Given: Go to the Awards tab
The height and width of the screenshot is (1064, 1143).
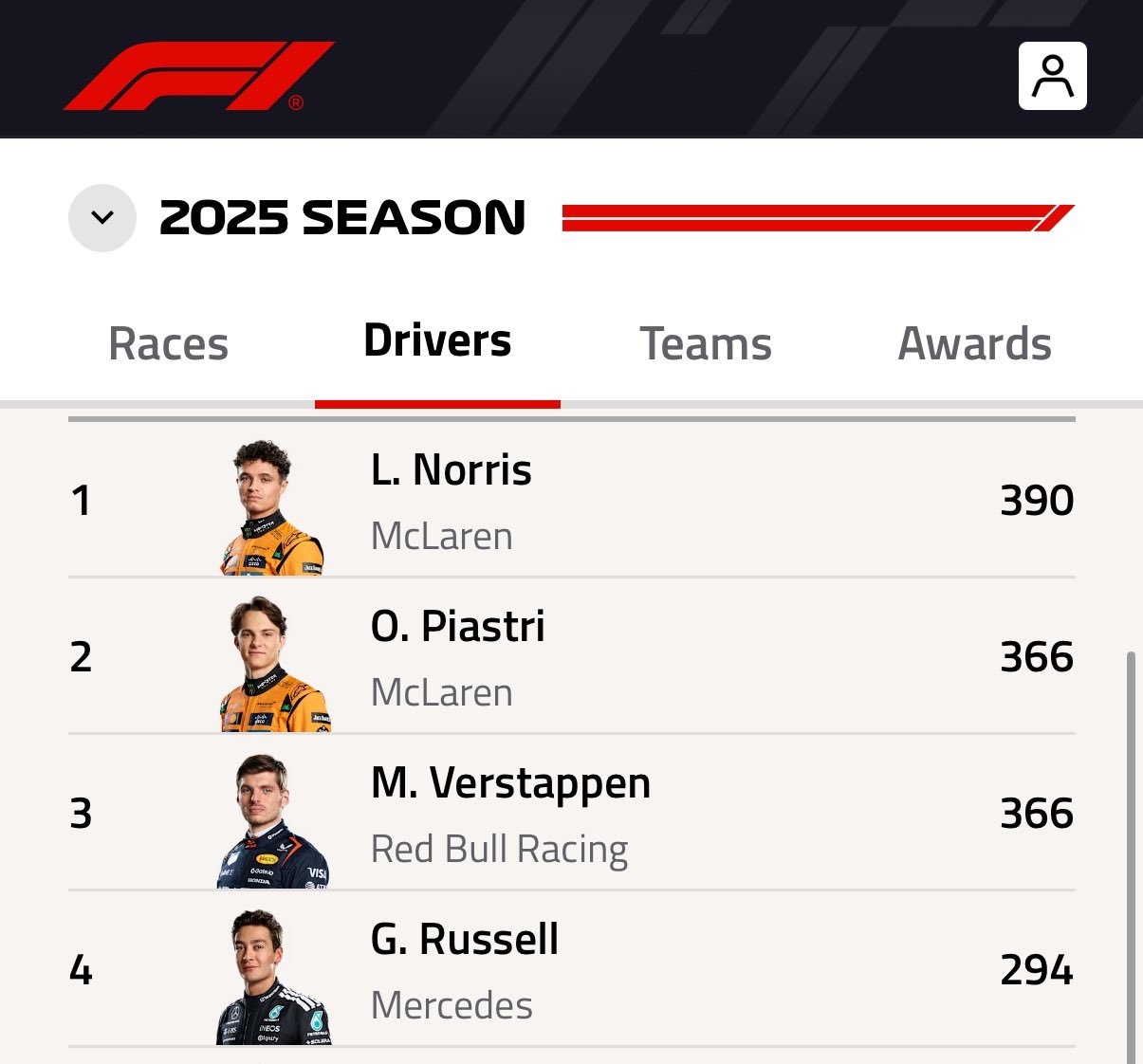Looking at the screenshot, I should click(974, 344).
